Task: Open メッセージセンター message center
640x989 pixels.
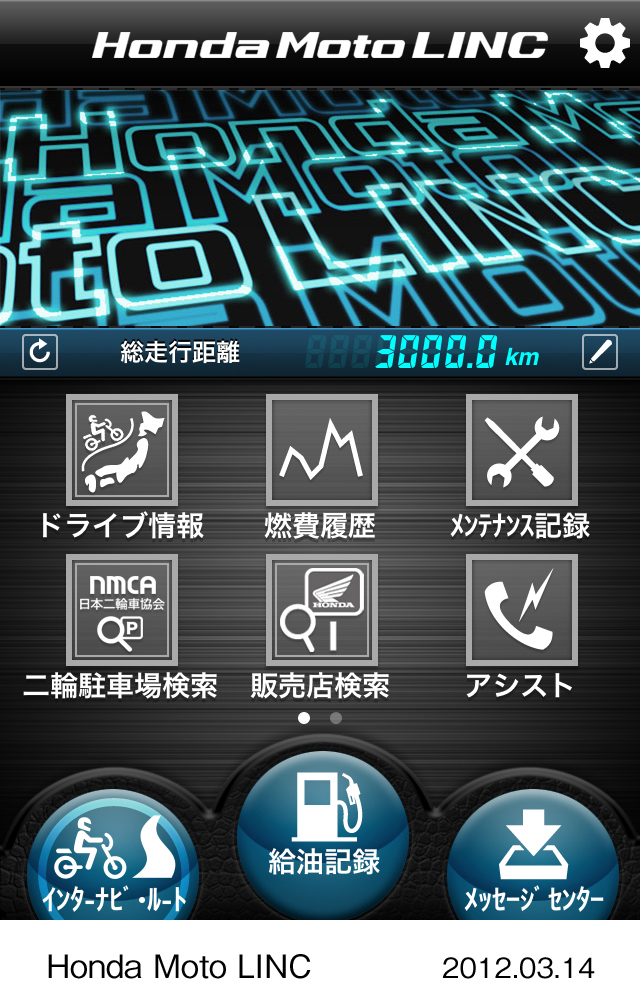Action: 532,865
